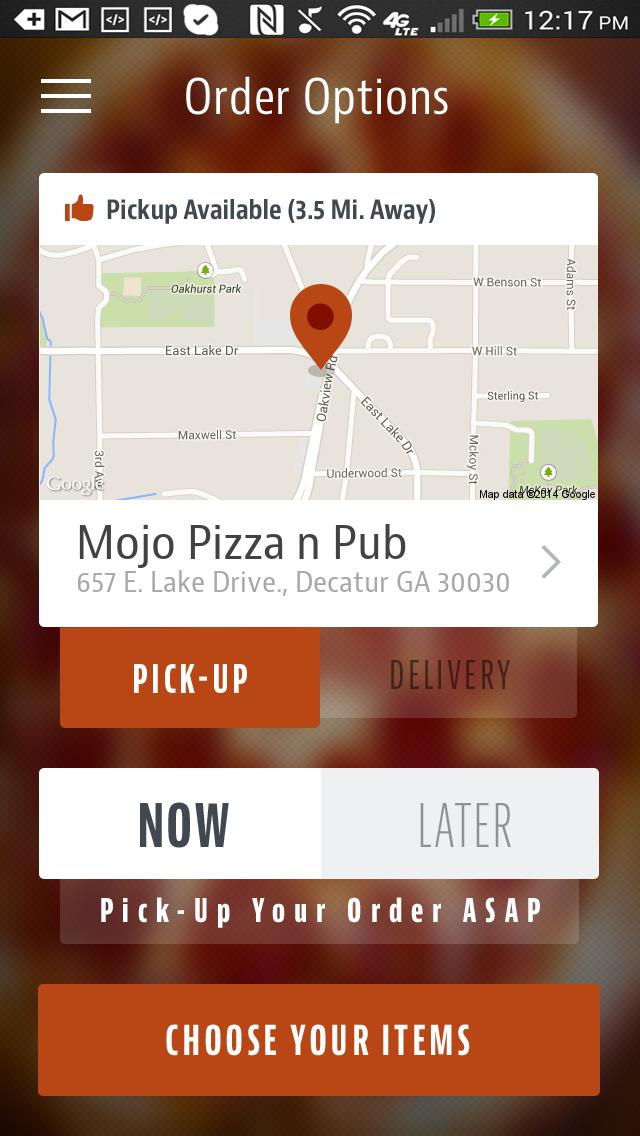The height and width of the screenshot is (1136, 640).
Task: Switch order time to Later
Action: [463, 825]
